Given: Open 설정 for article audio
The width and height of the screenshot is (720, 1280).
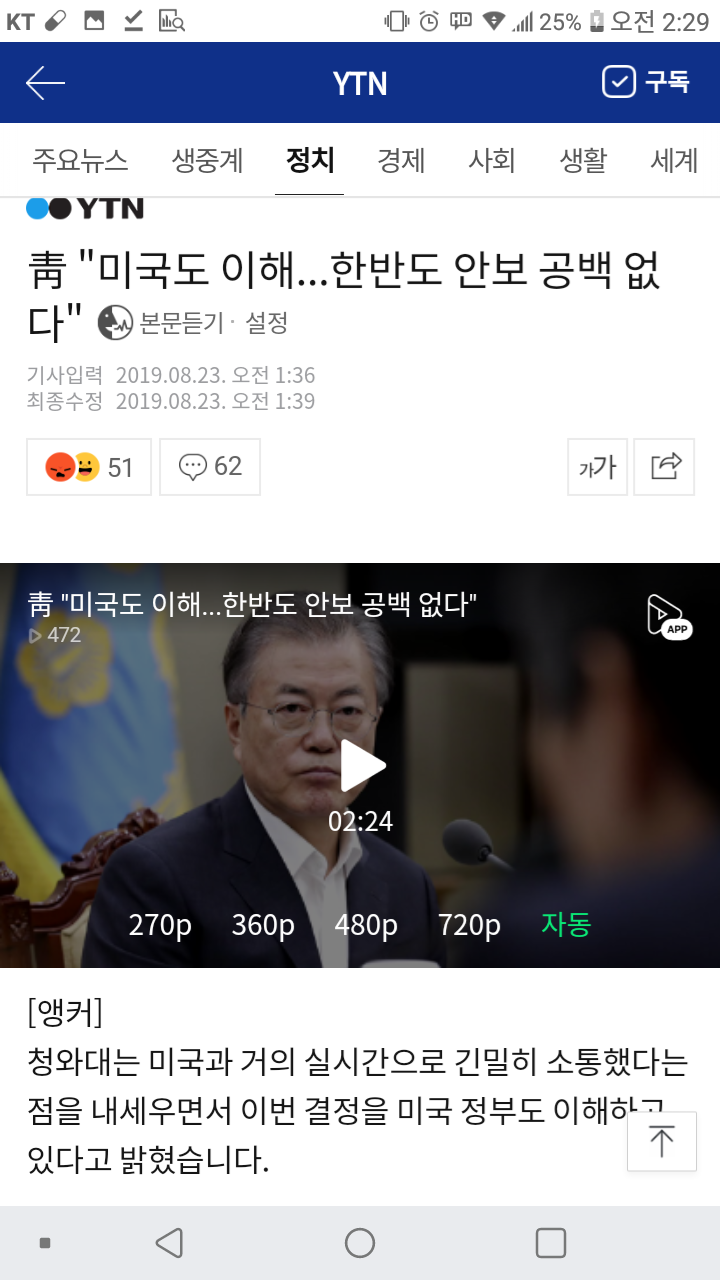Looking at the screenshot, I should pyautogui.click(x=267, y=322).
